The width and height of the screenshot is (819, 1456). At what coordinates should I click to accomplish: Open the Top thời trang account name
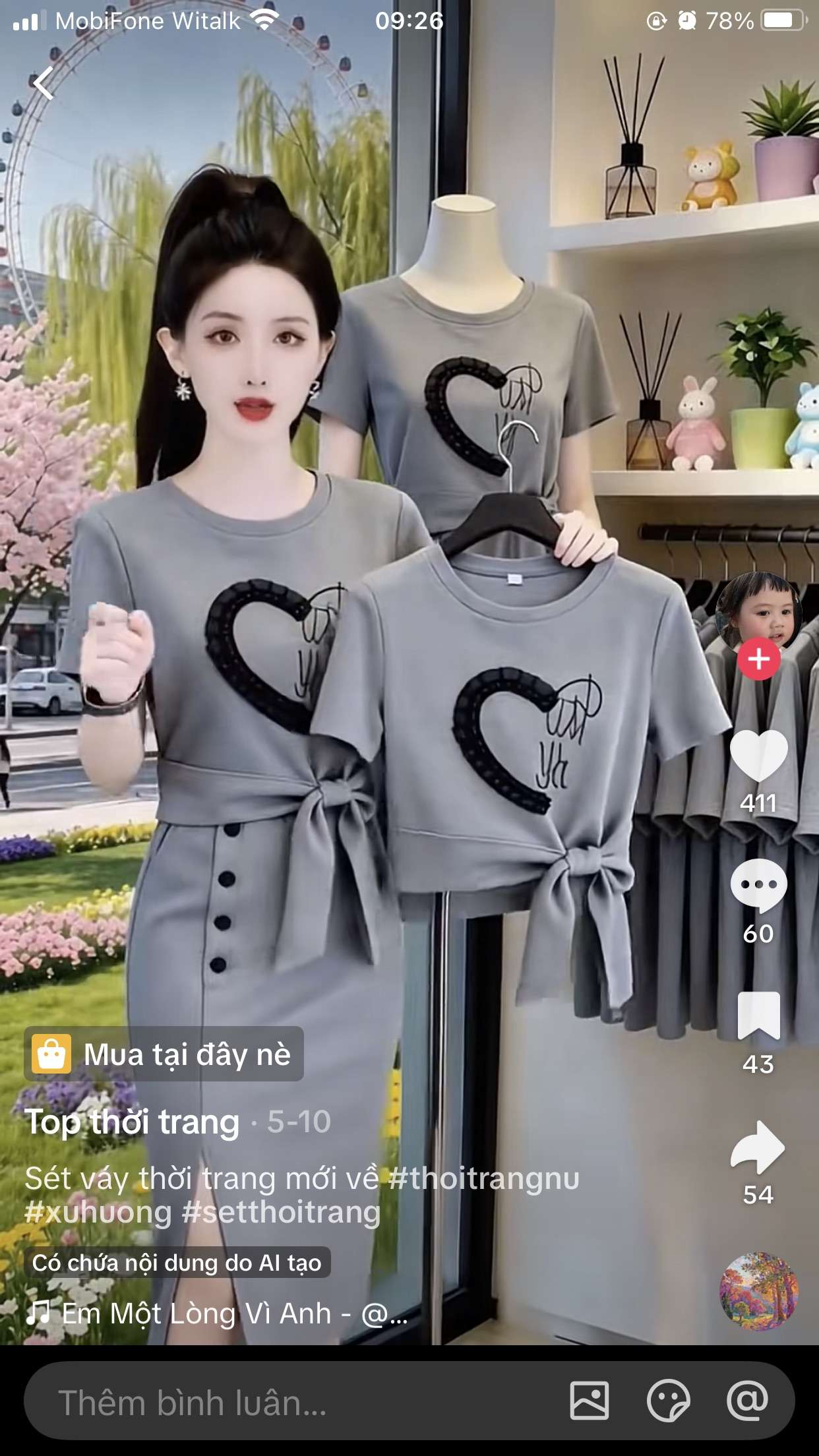coord(132,1122)
